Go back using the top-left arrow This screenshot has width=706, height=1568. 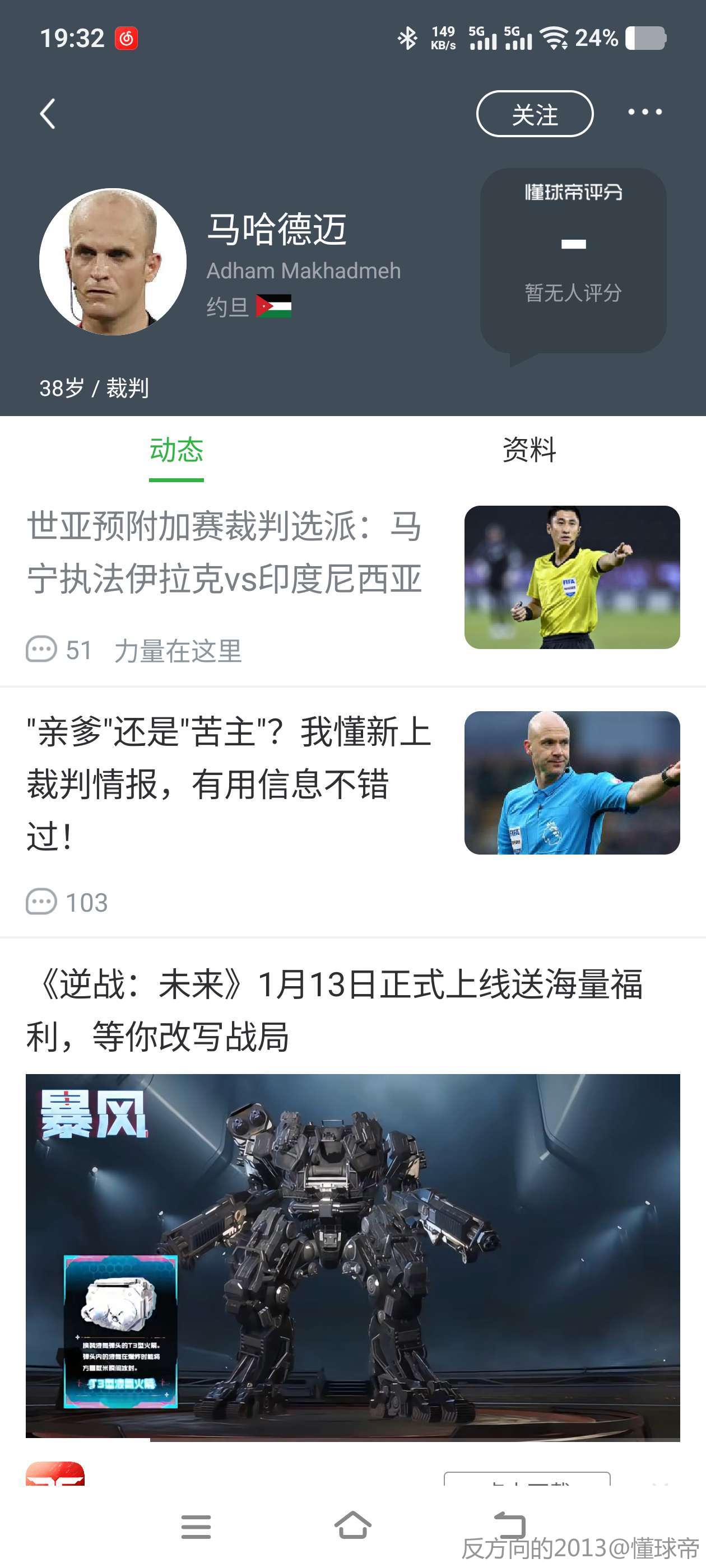pos(48,114)
